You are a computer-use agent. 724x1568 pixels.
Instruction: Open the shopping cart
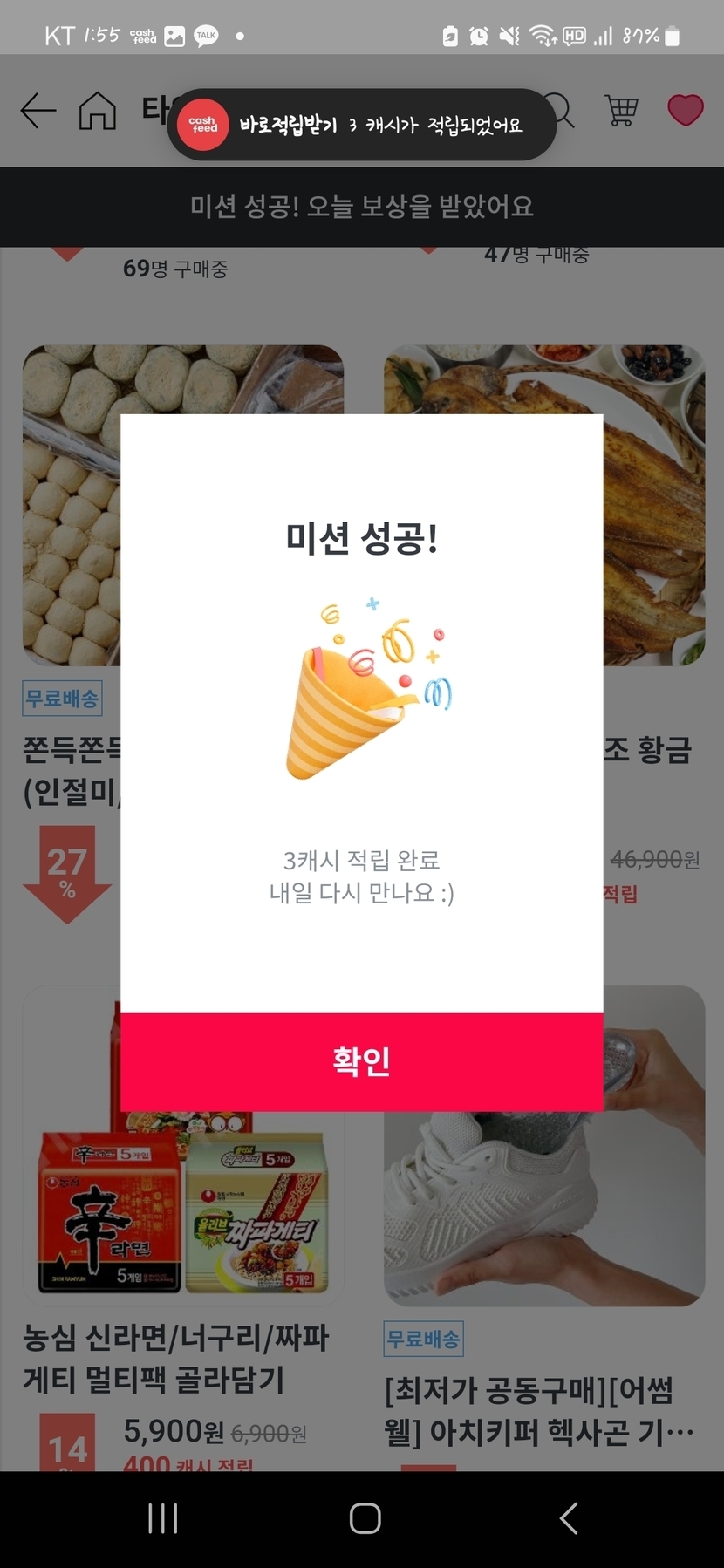pos(621,111)
